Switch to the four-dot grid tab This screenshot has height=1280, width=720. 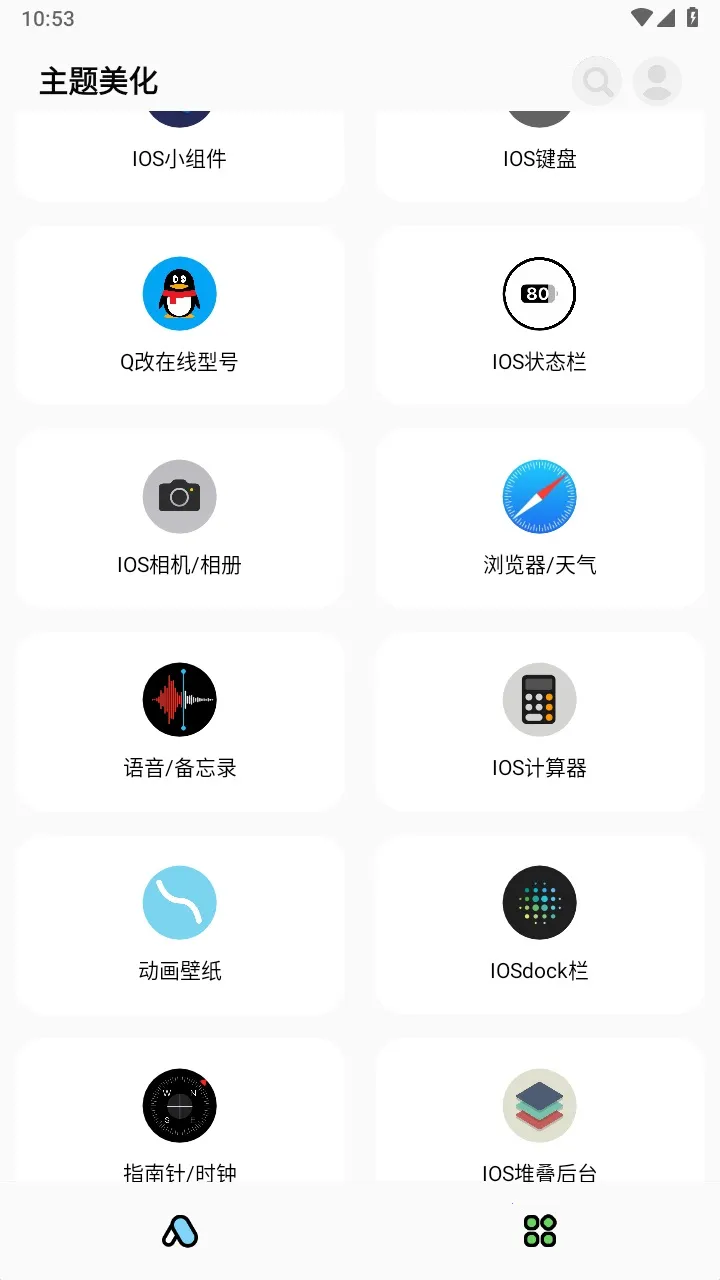tap(540, 1231)
